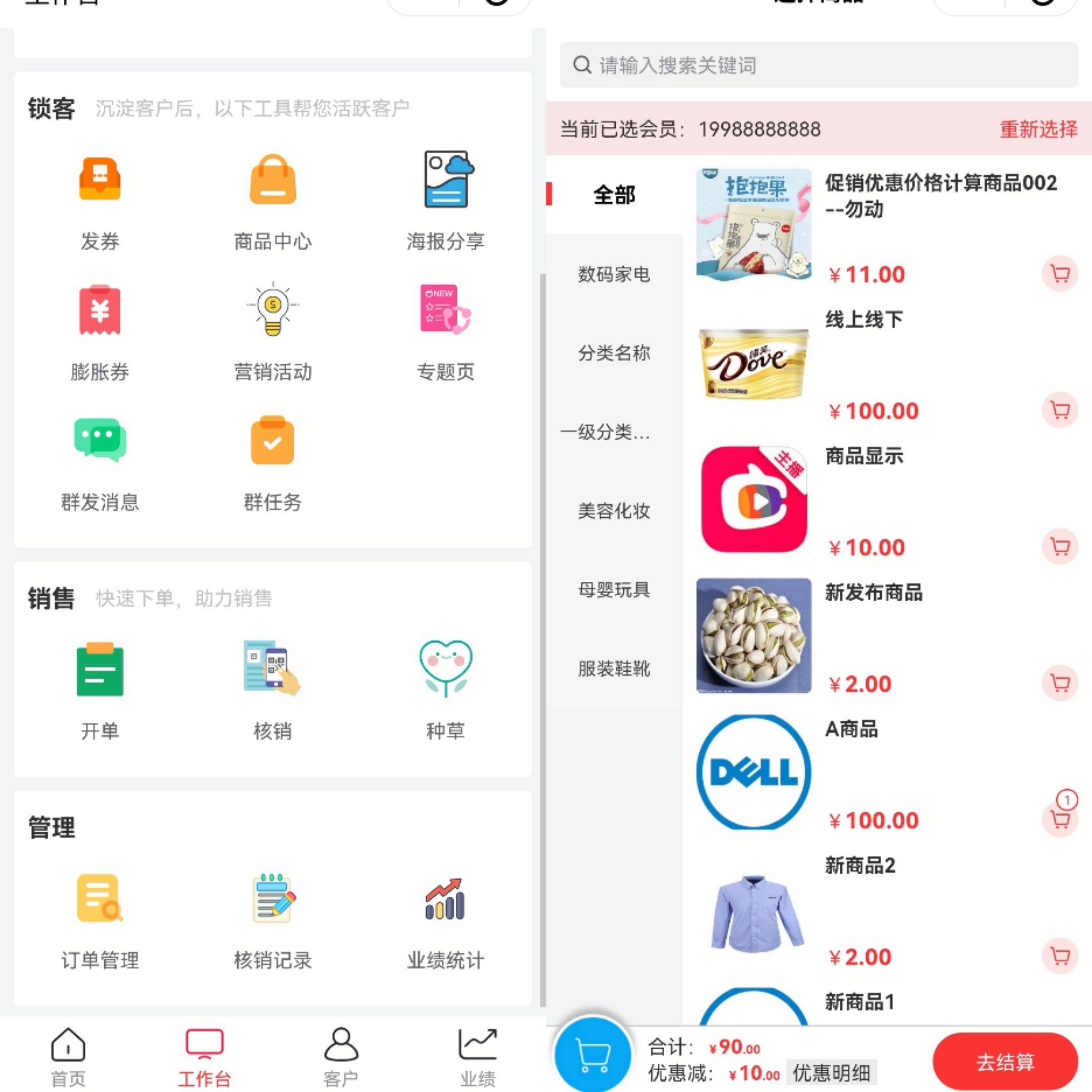Open the blue floating cart button
Screen dimensions: 1092x1092
pos(592,1055)
